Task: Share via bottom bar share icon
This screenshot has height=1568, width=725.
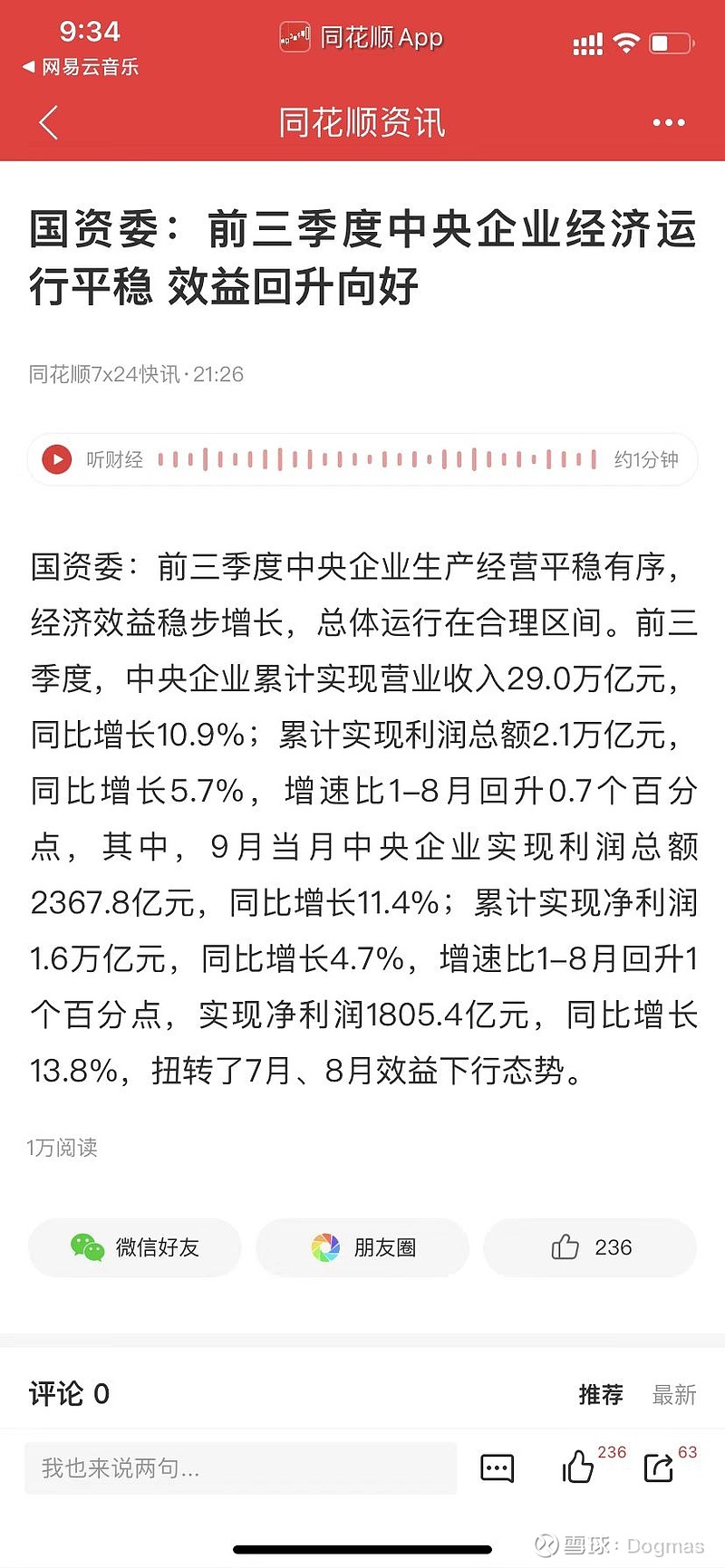Action: 659,1467
